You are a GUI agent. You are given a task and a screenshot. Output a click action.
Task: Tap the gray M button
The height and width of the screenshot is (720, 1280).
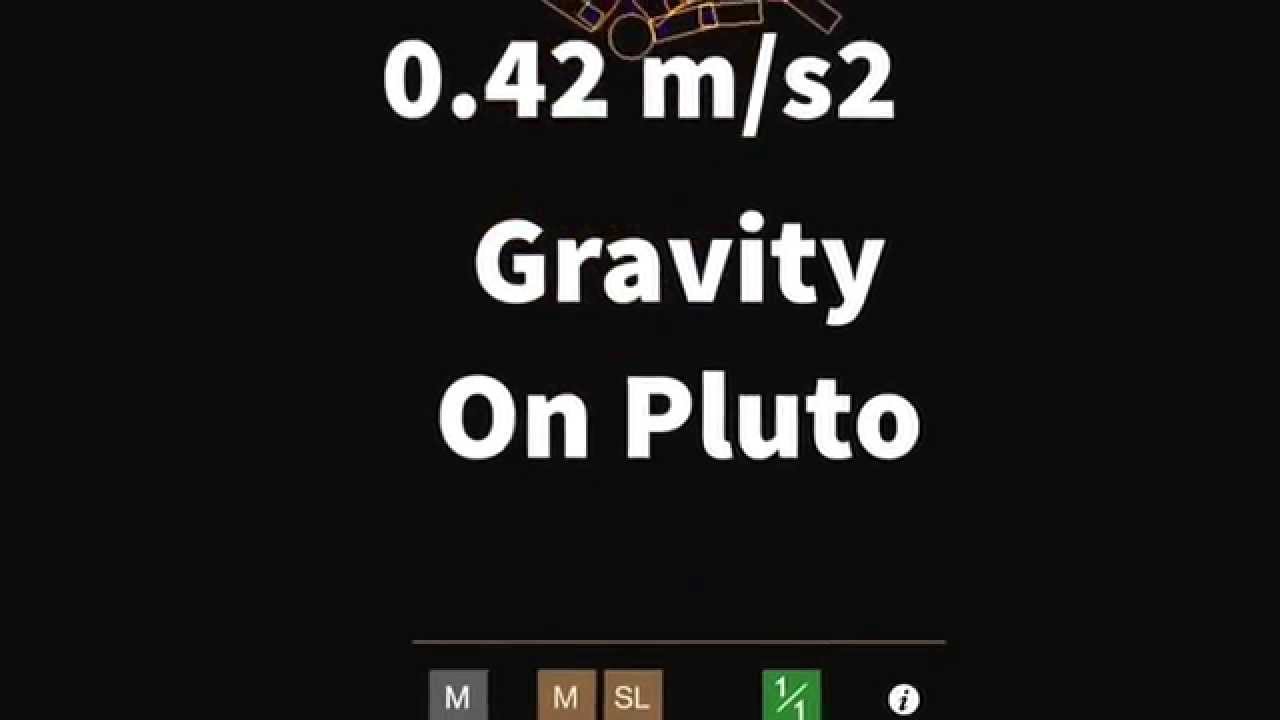click(x=458, y=696)
